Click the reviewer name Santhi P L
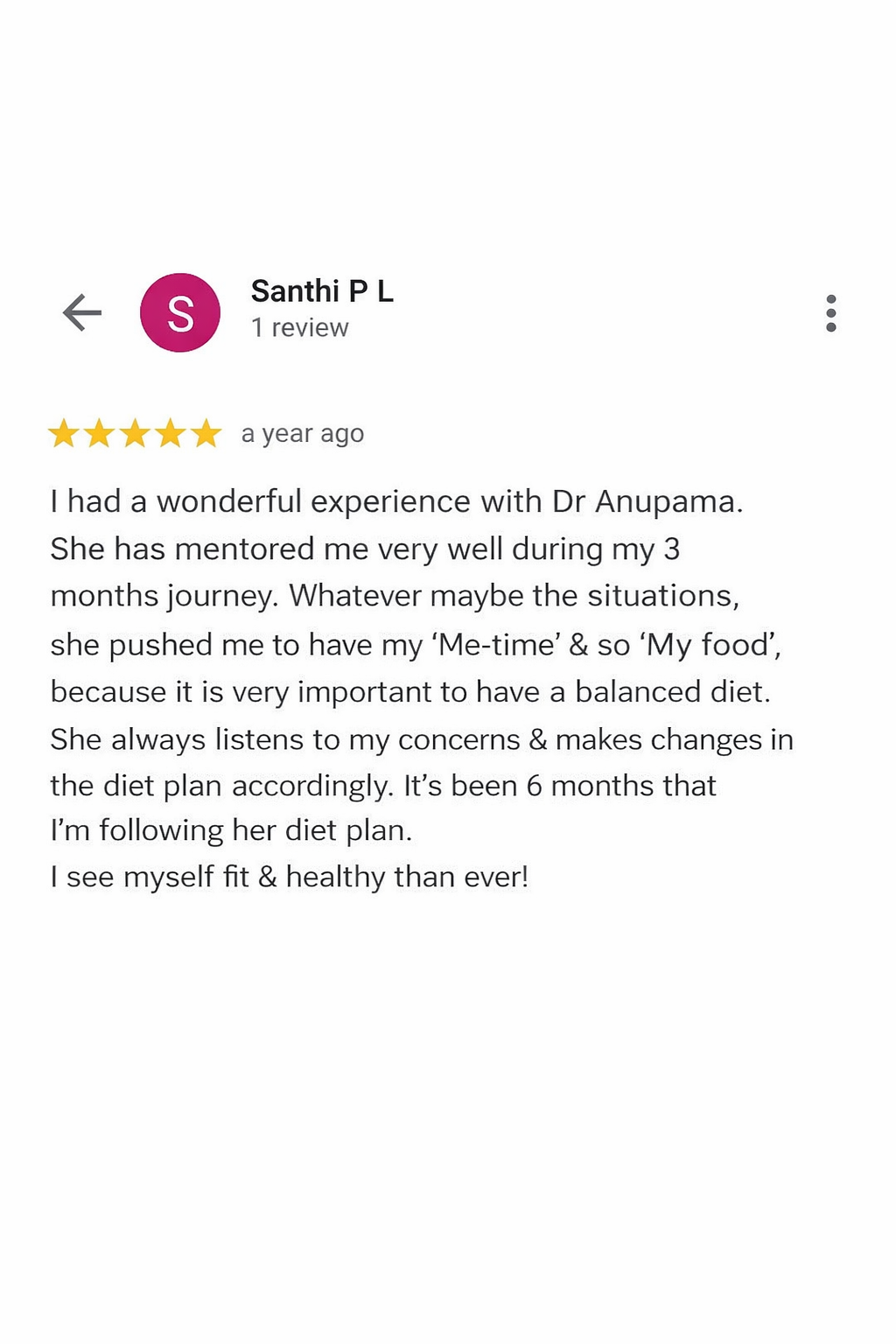This screenshot has height=1344, width=896. coord(322,292)
